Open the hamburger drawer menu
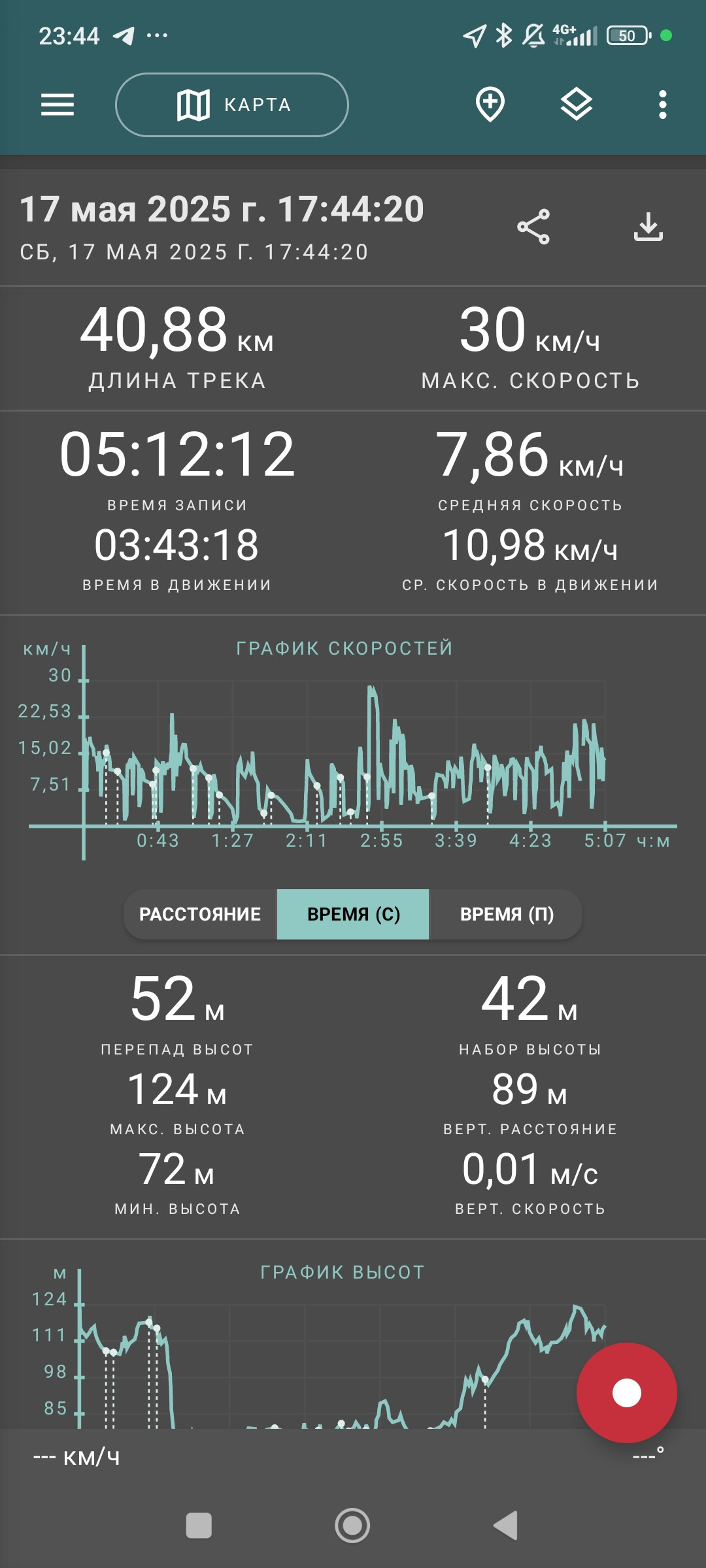Image resolution: width=706 pixels, height=1568 pixels. pyautogui.click(x=58, y=105)
